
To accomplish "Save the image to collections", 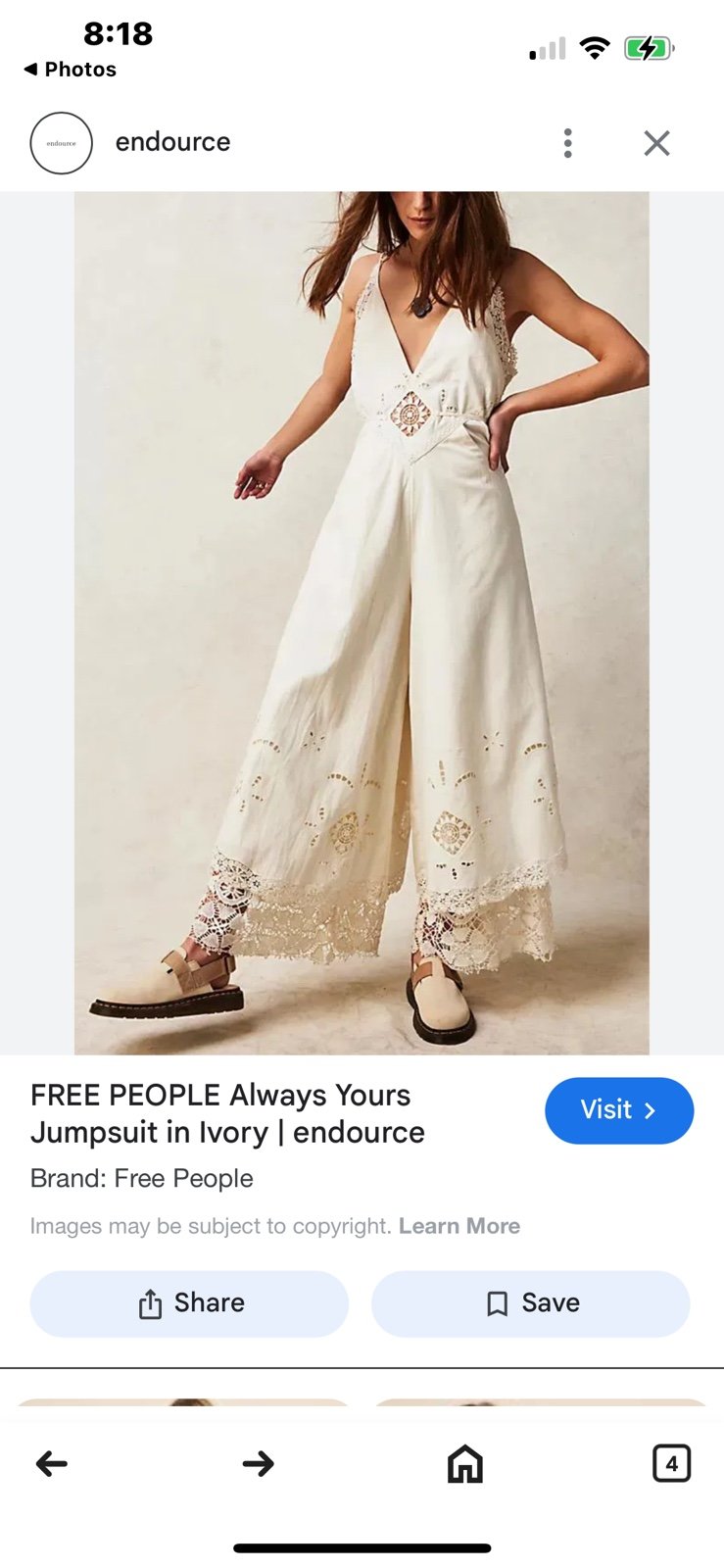I will tap(531, 1303).
